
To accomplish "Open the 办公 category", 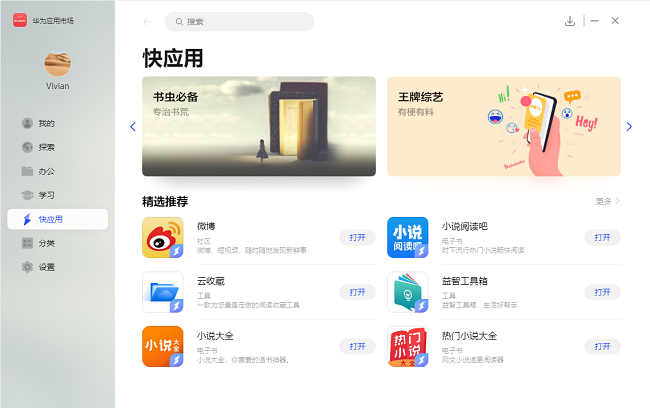I will (x=46, y=171).
